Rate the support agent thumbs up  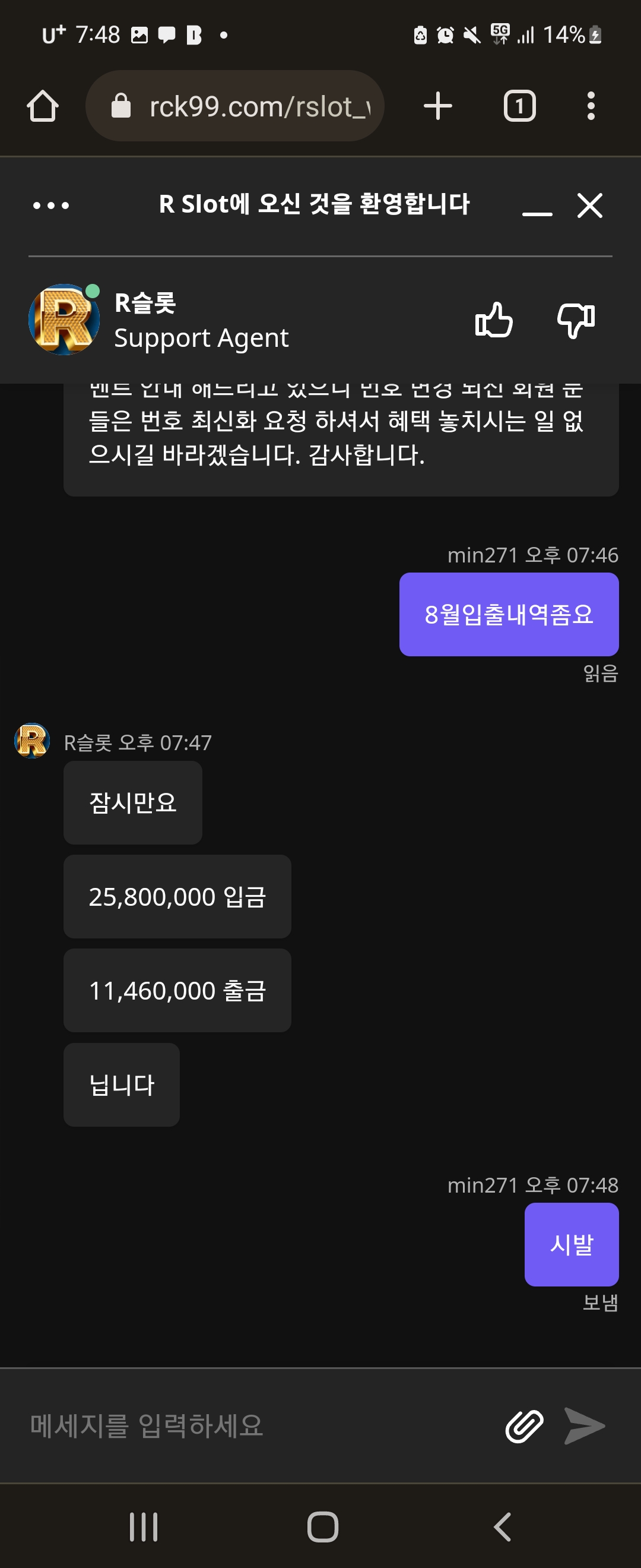pyautogui.click(x=493, y=320)
